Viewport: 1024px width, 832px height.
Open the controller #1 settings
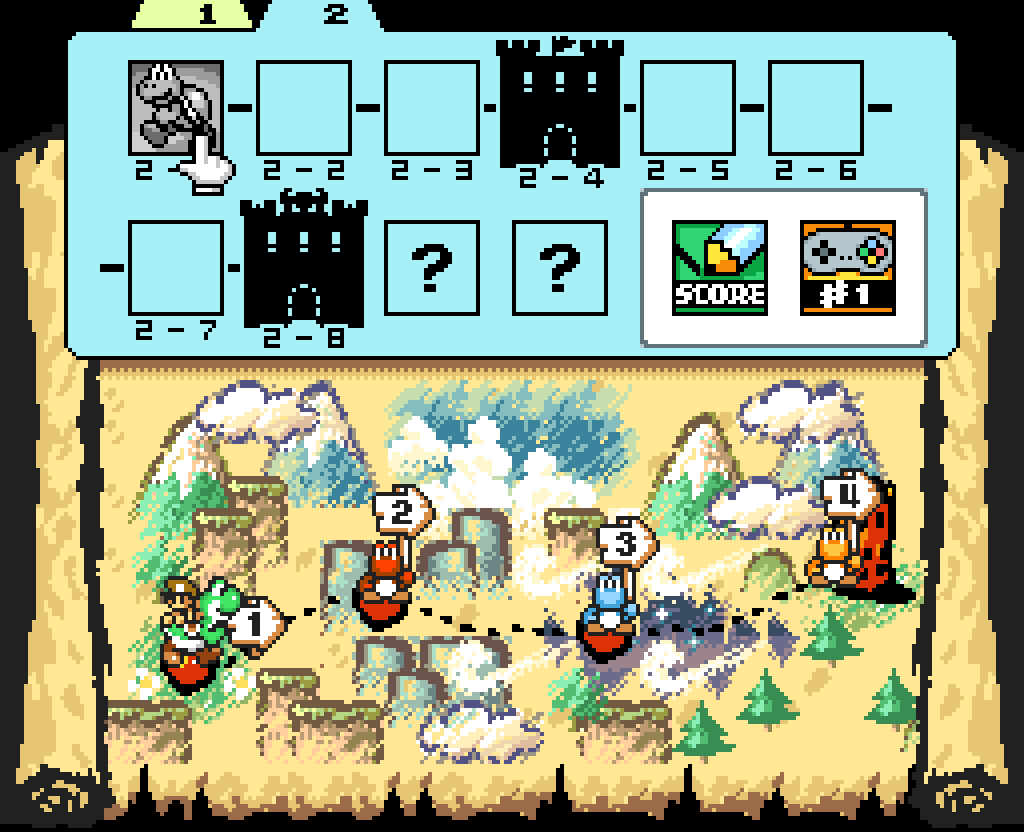tap(847, 266)
